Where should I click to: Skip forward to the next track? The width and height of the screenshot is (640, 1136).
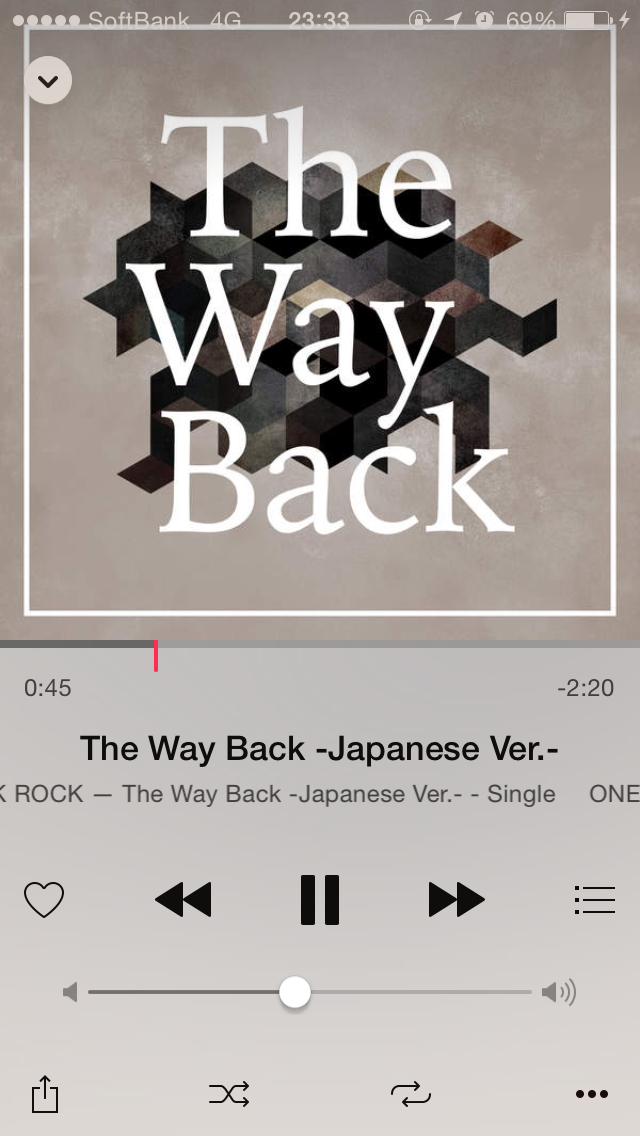456,900
